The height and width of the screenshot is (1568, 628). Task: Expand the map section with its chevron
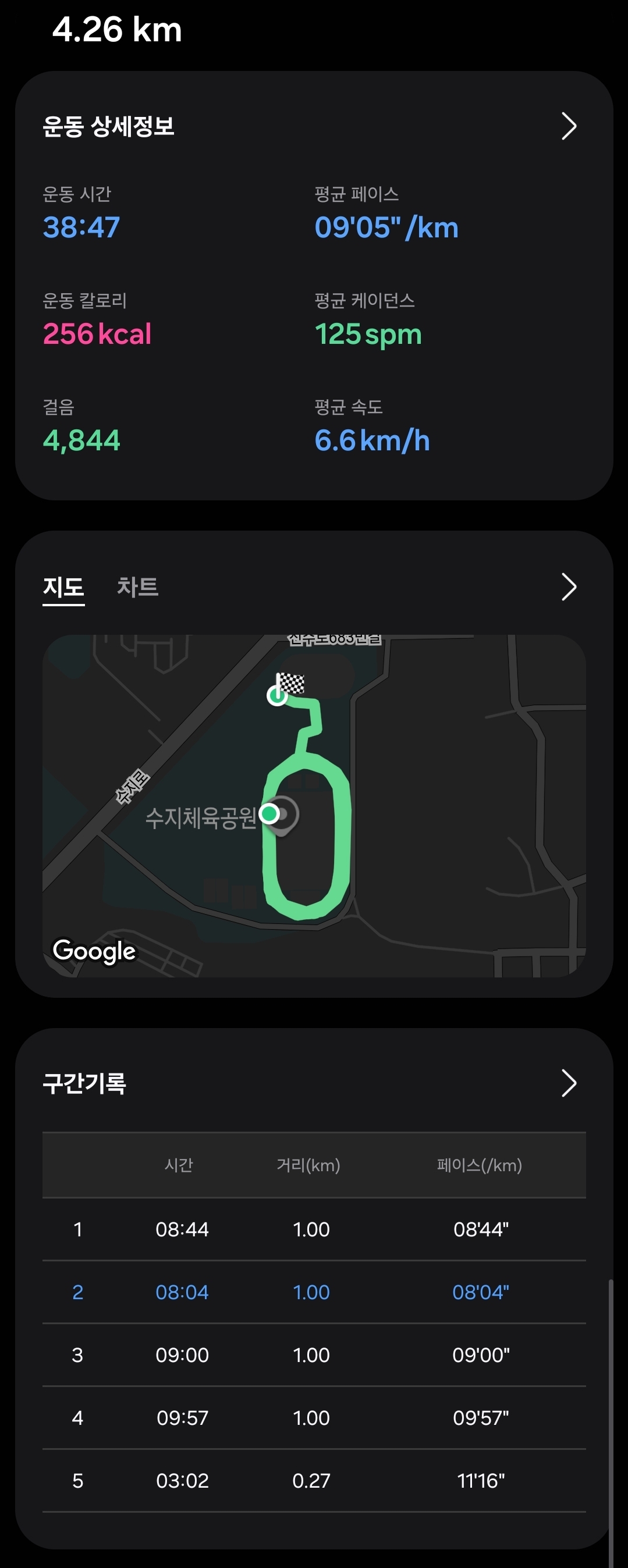tap(567, 587)
